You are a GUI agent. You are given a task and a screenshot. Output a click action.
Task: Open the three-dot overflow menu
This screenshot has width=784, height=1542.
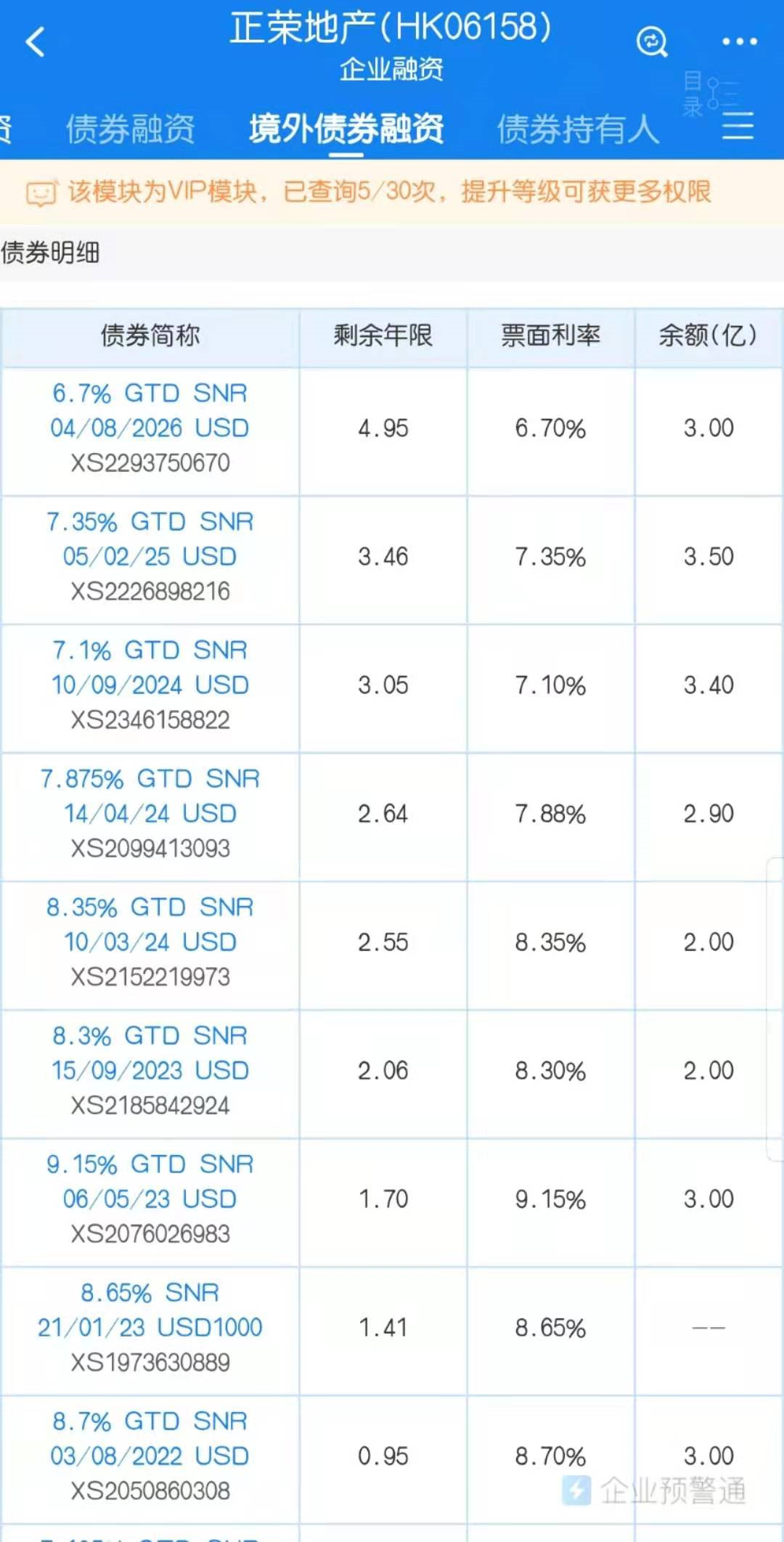(x=739, y=41)
